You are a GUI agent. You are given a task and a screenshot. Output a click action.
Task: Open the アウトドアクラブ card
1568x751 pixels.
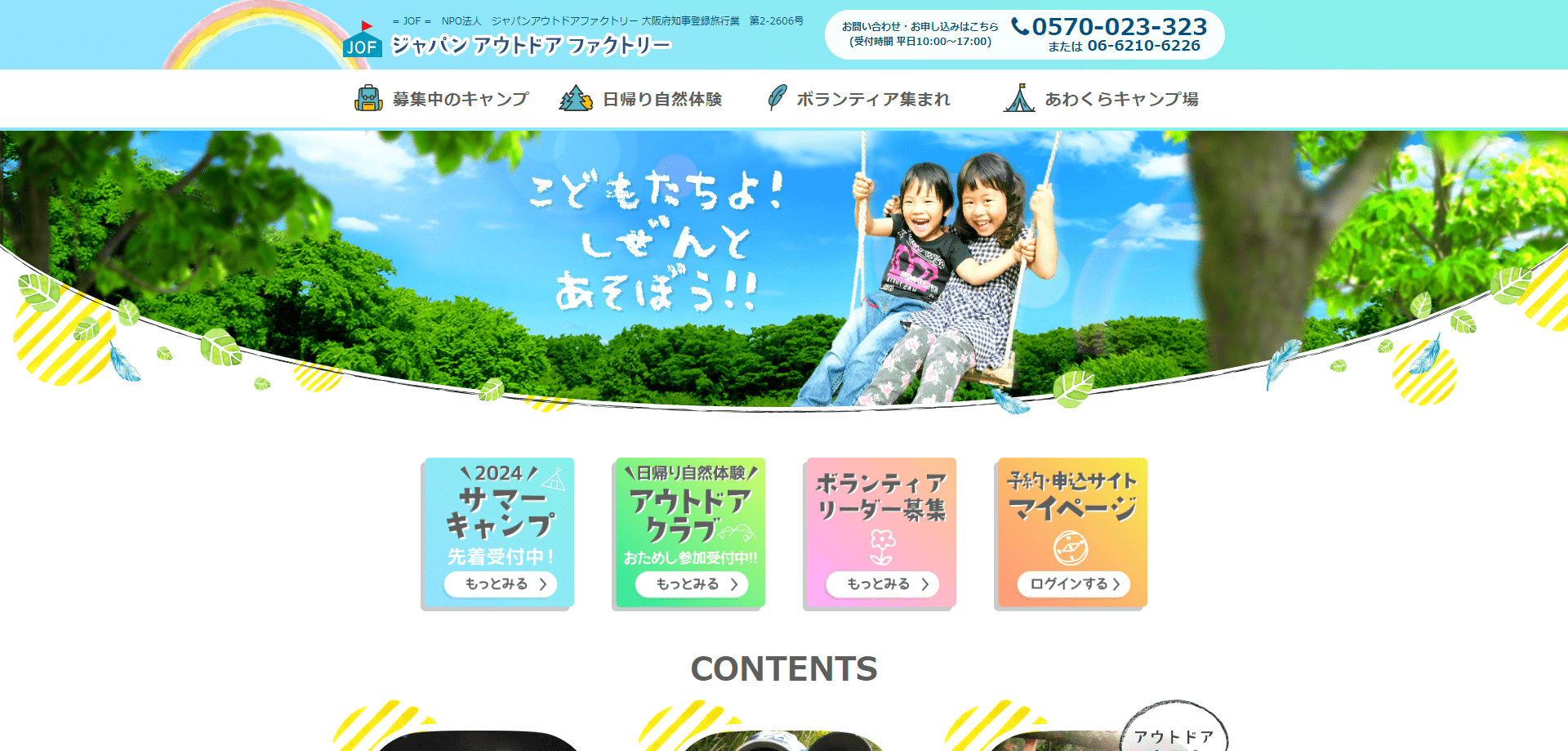tap(691, 532)
